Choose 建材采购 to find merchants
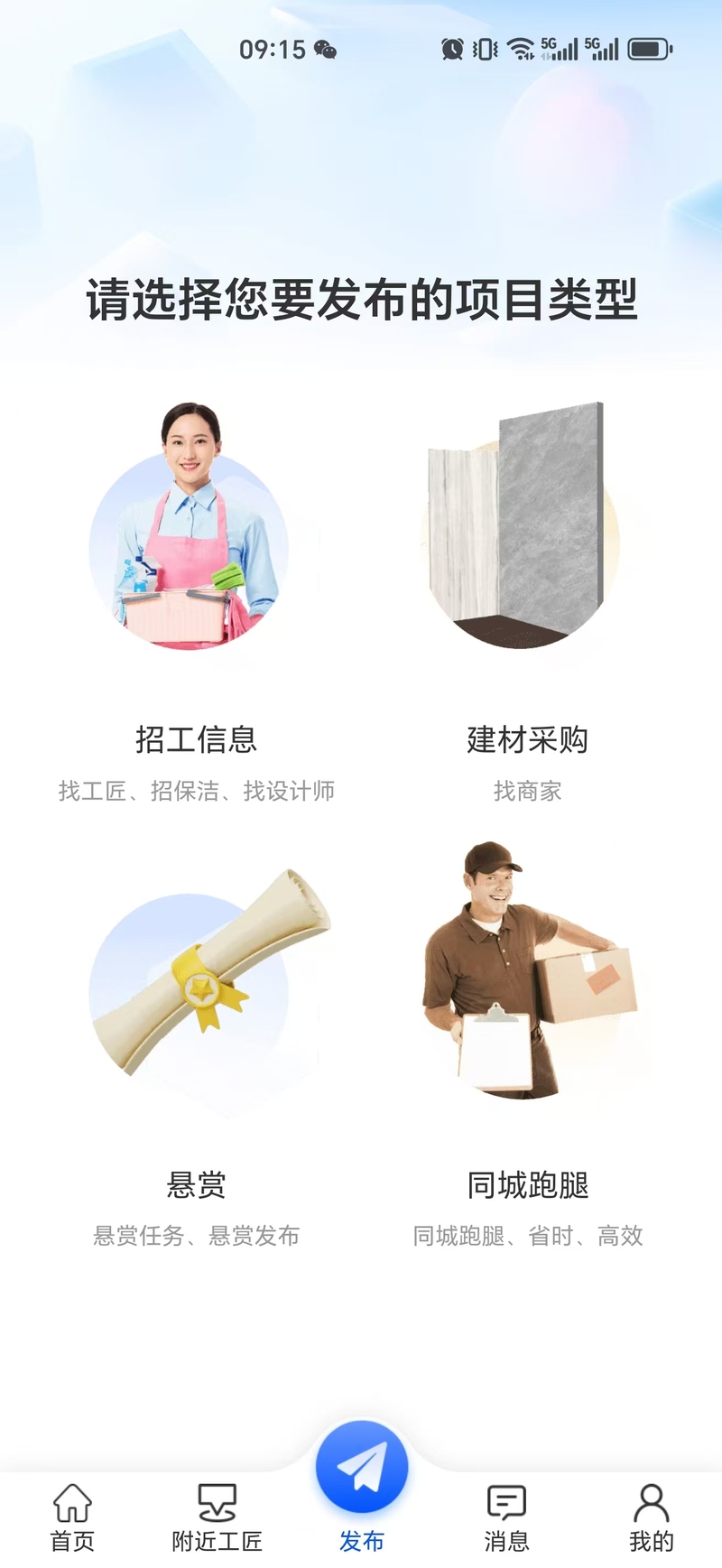The height and width of the screenshot is (1568, 722). (528, 602)
